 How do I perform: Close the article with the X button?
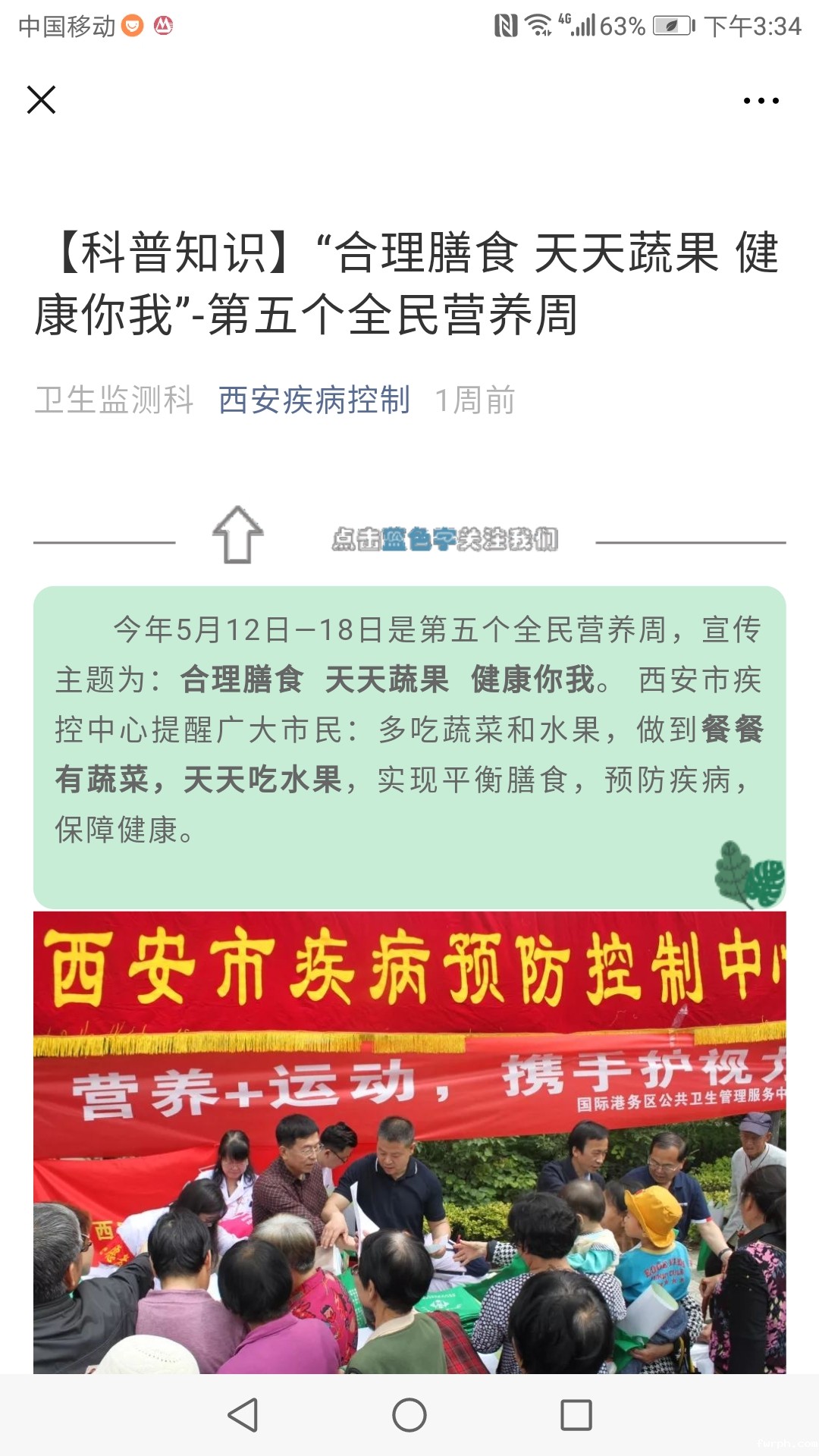pyautogui.click(x=41, y=99)
